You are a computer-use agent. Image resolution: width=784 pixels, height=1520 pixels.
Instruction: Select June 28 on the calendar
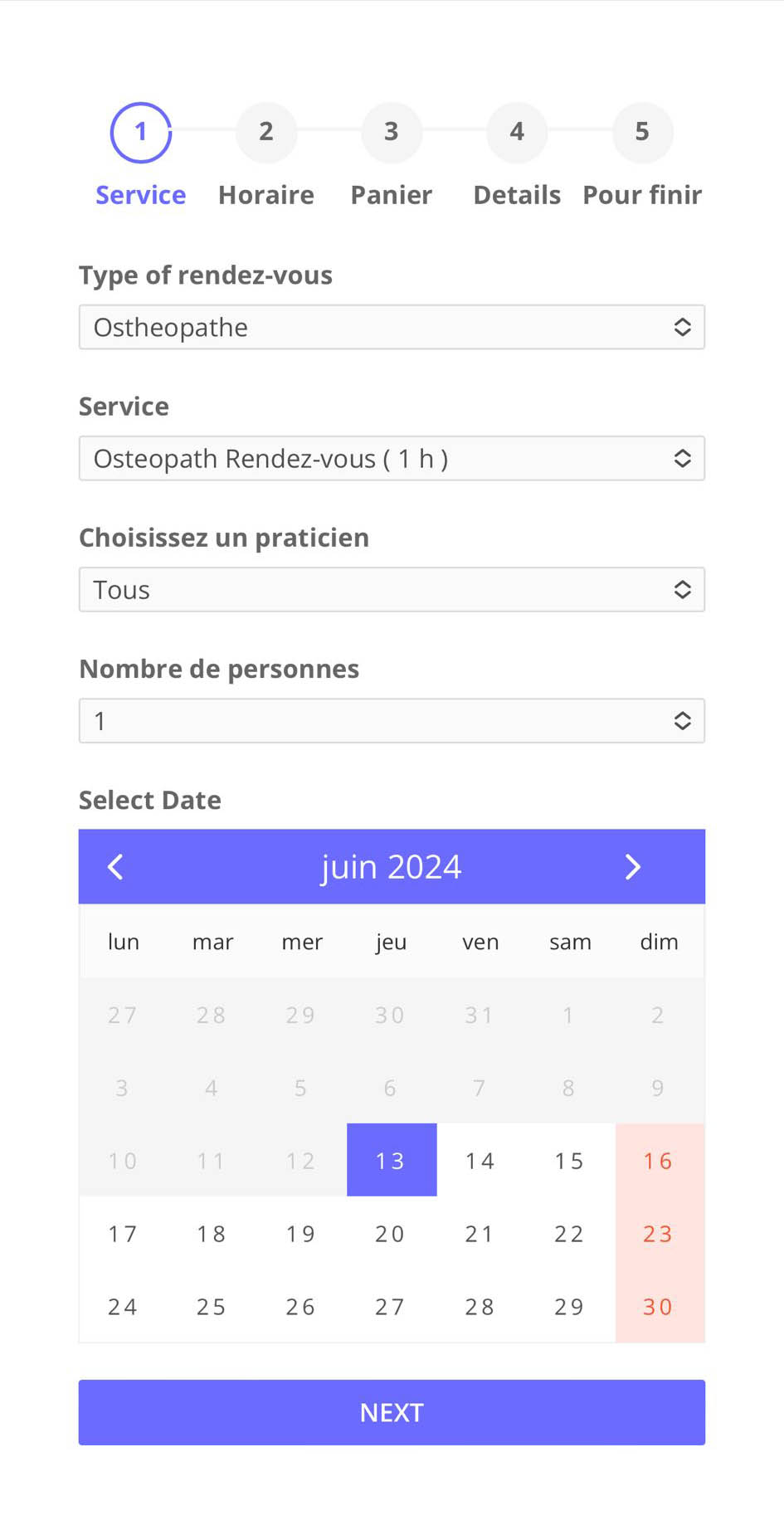click(480, 1306)
